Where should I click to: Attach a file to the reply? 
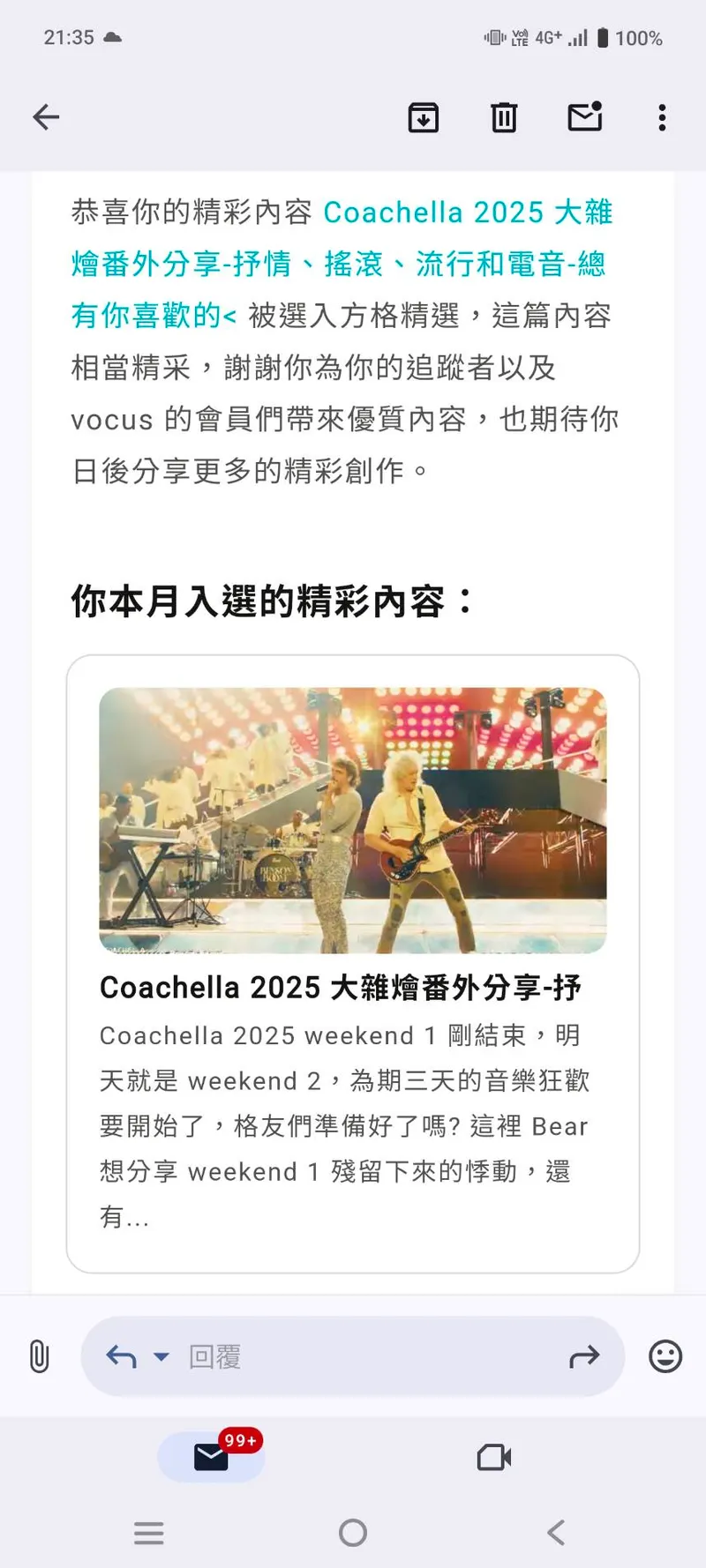point(39,1356)
